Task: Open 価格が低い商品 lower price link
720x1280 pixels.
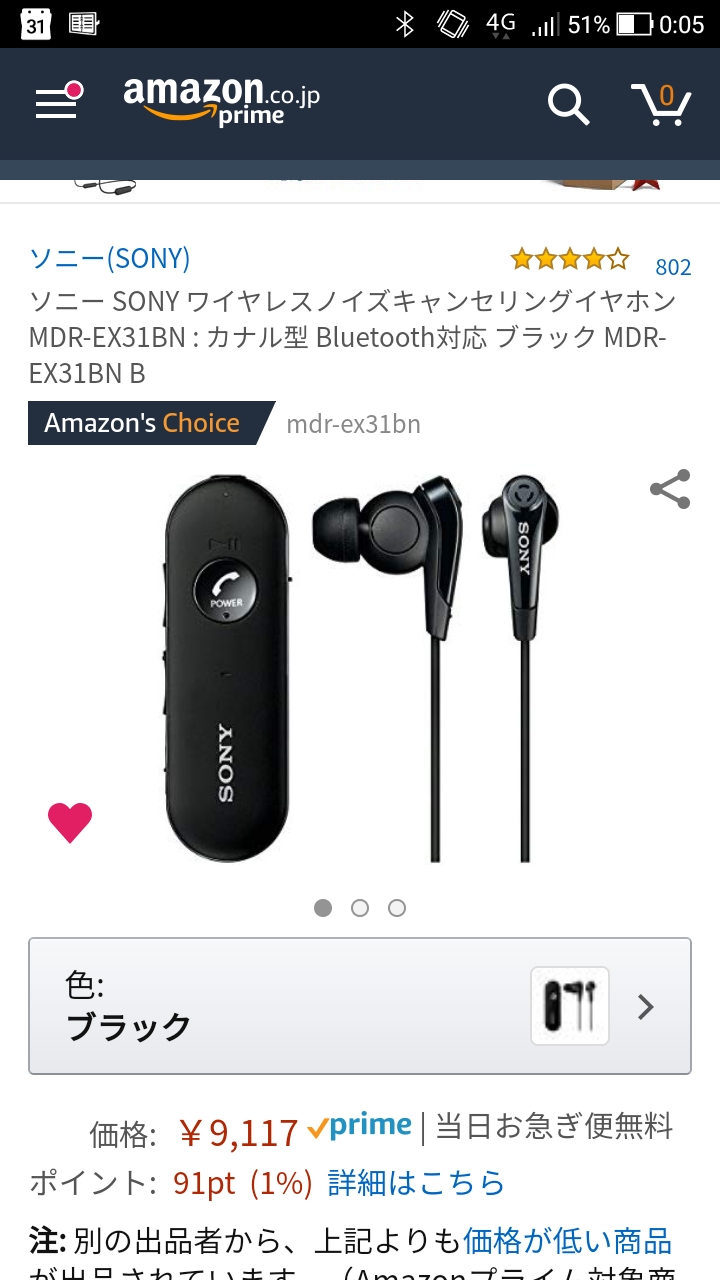Action: pos(566,1241)
